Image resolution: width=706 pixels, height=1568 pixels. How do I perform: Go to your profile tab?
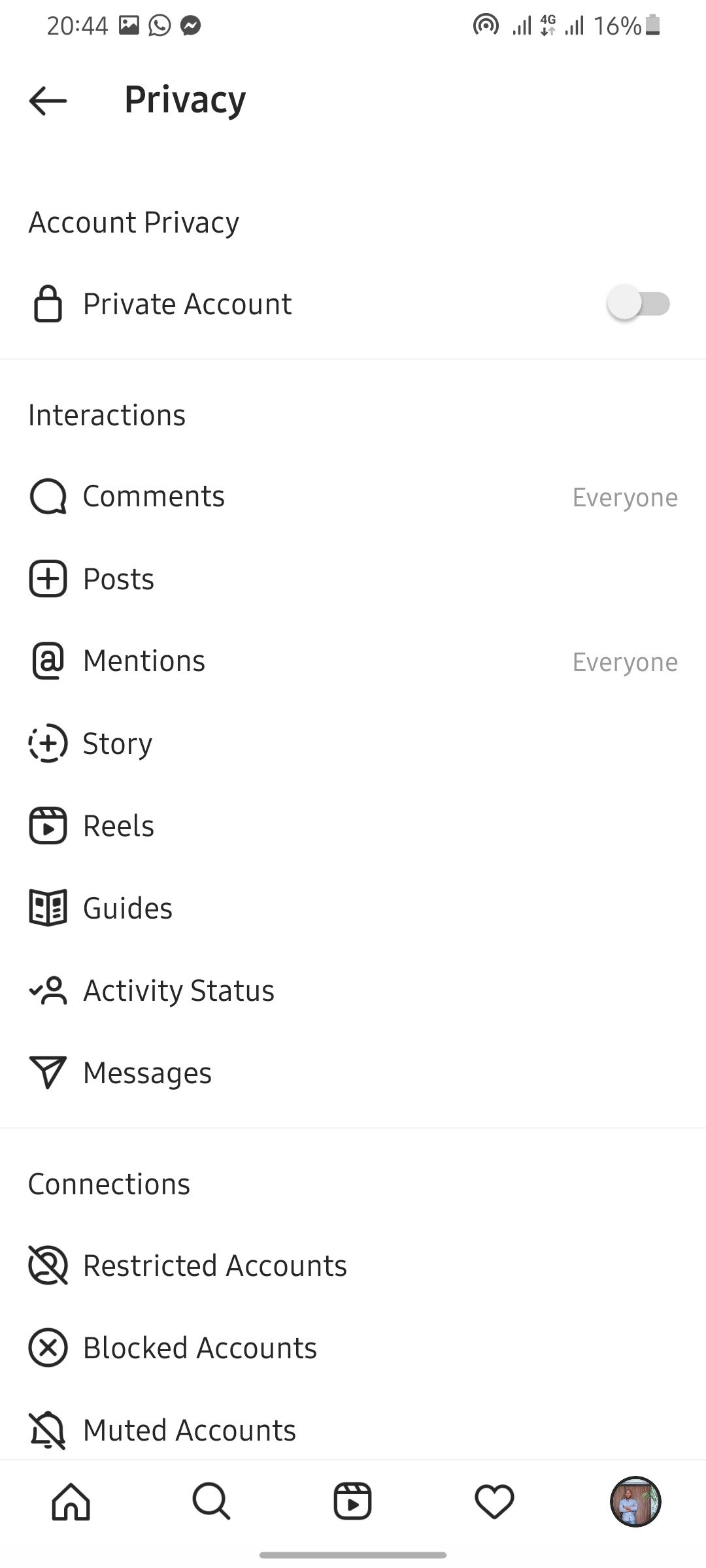[635, 1501]
